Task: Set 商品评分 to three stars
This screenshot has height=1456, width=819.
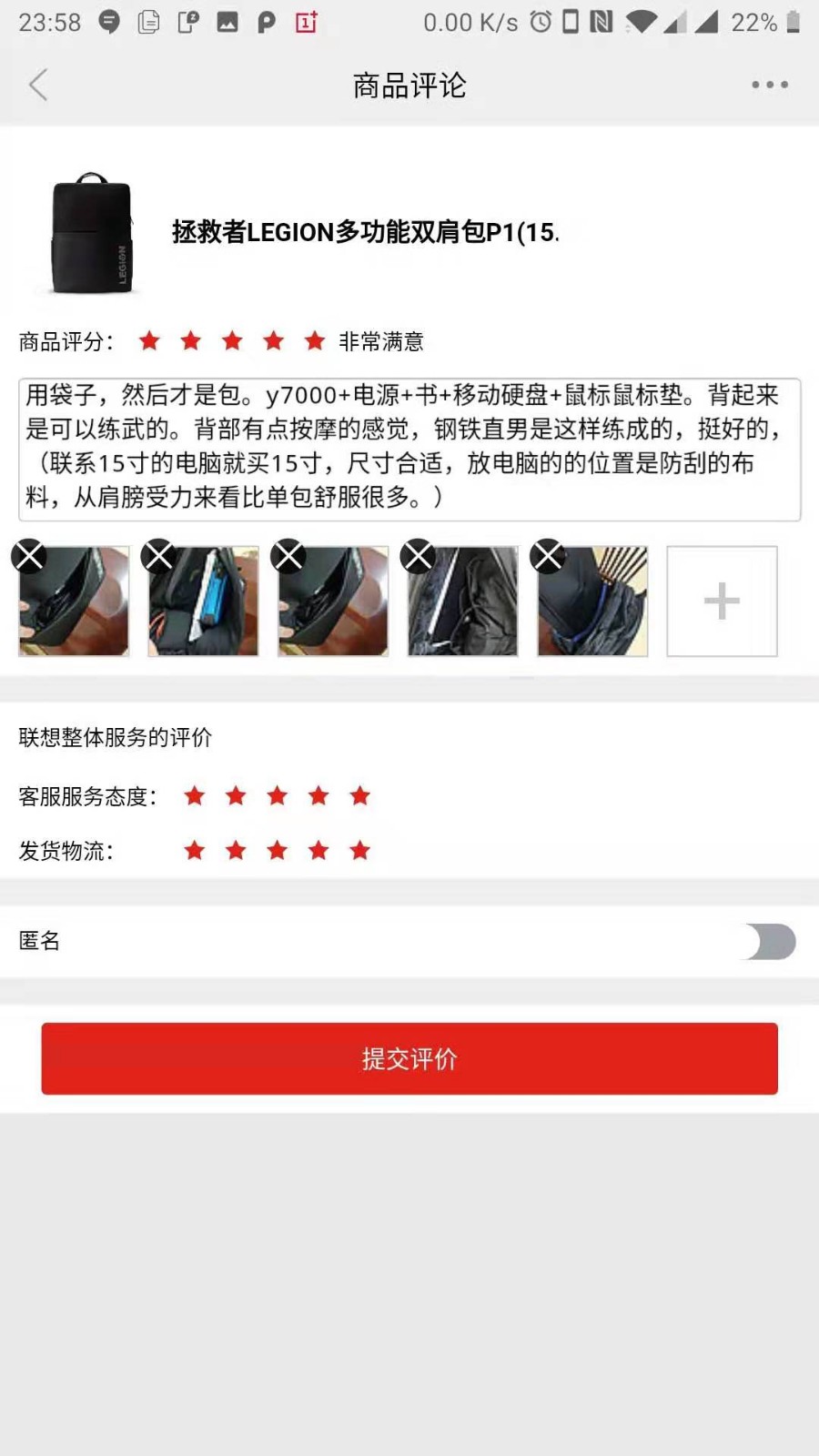Action: [232, 341]
